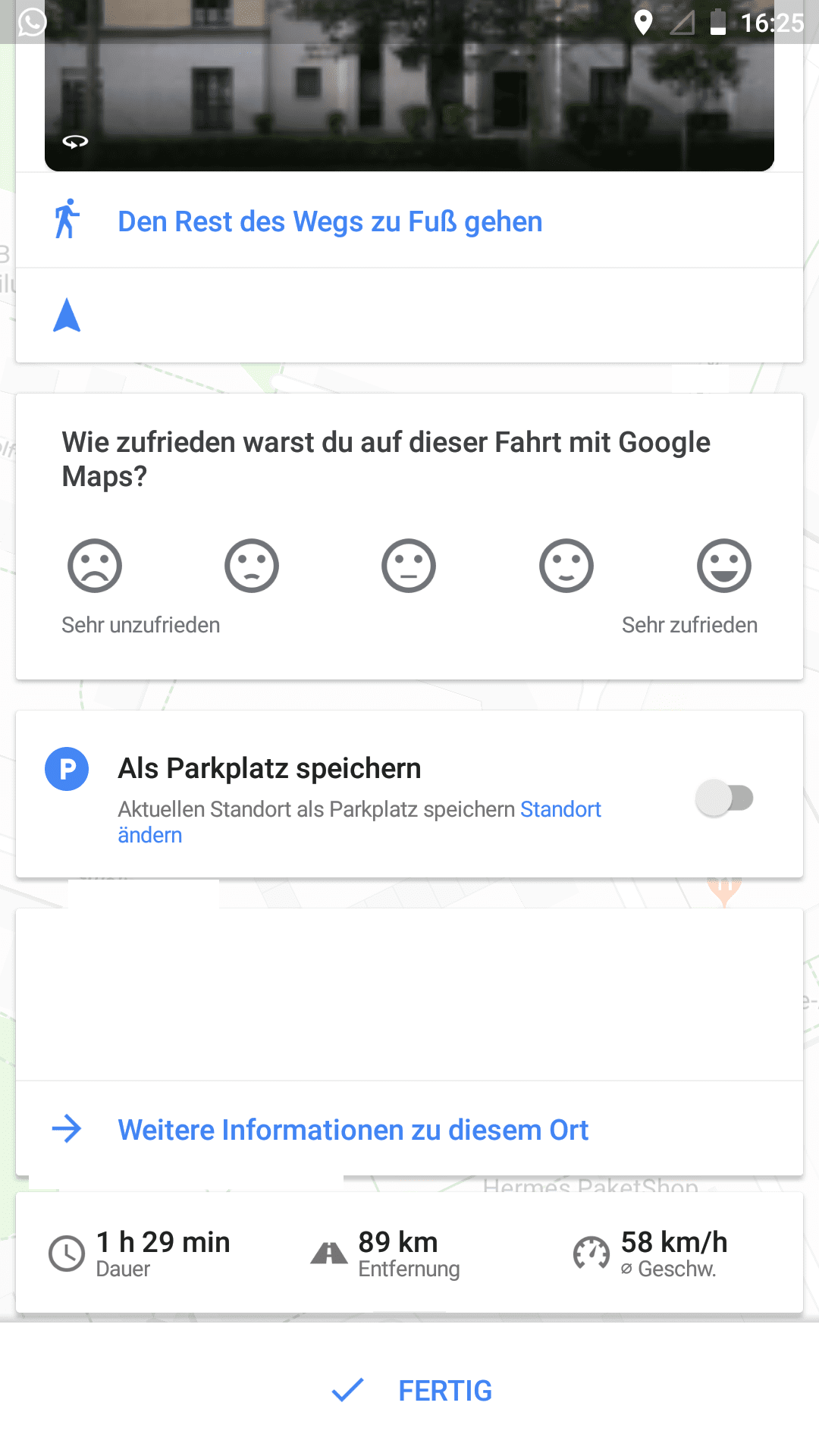Confirm with the FERTIG button

click(x=412, y=1391)
